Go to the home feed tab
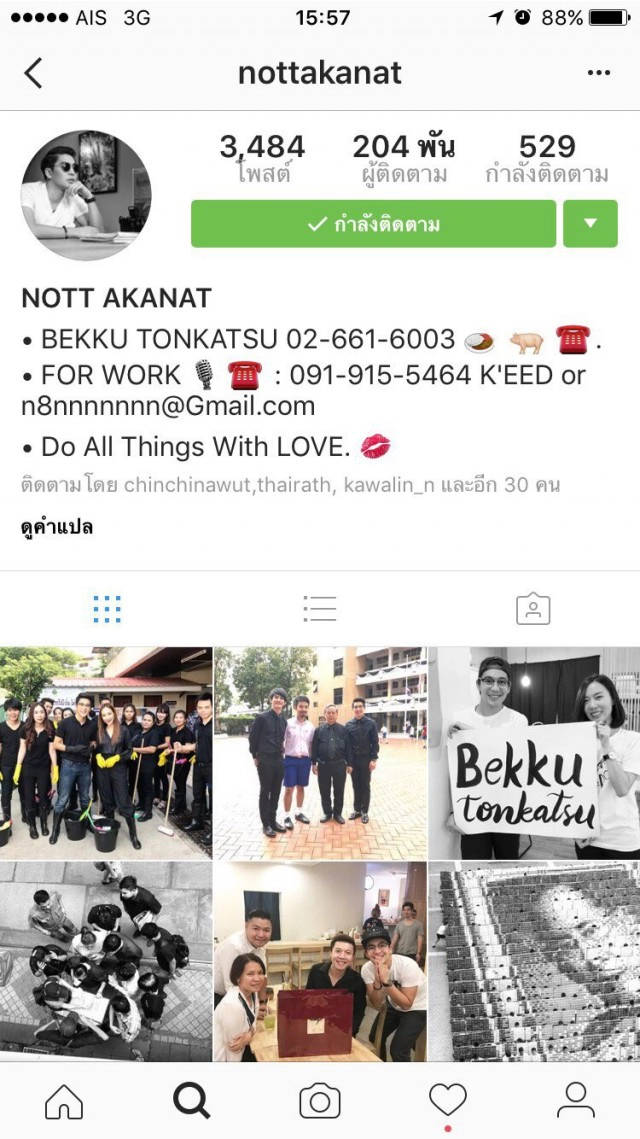The width and height of the screenshot is (640, 1139). tap(64, 1101)
